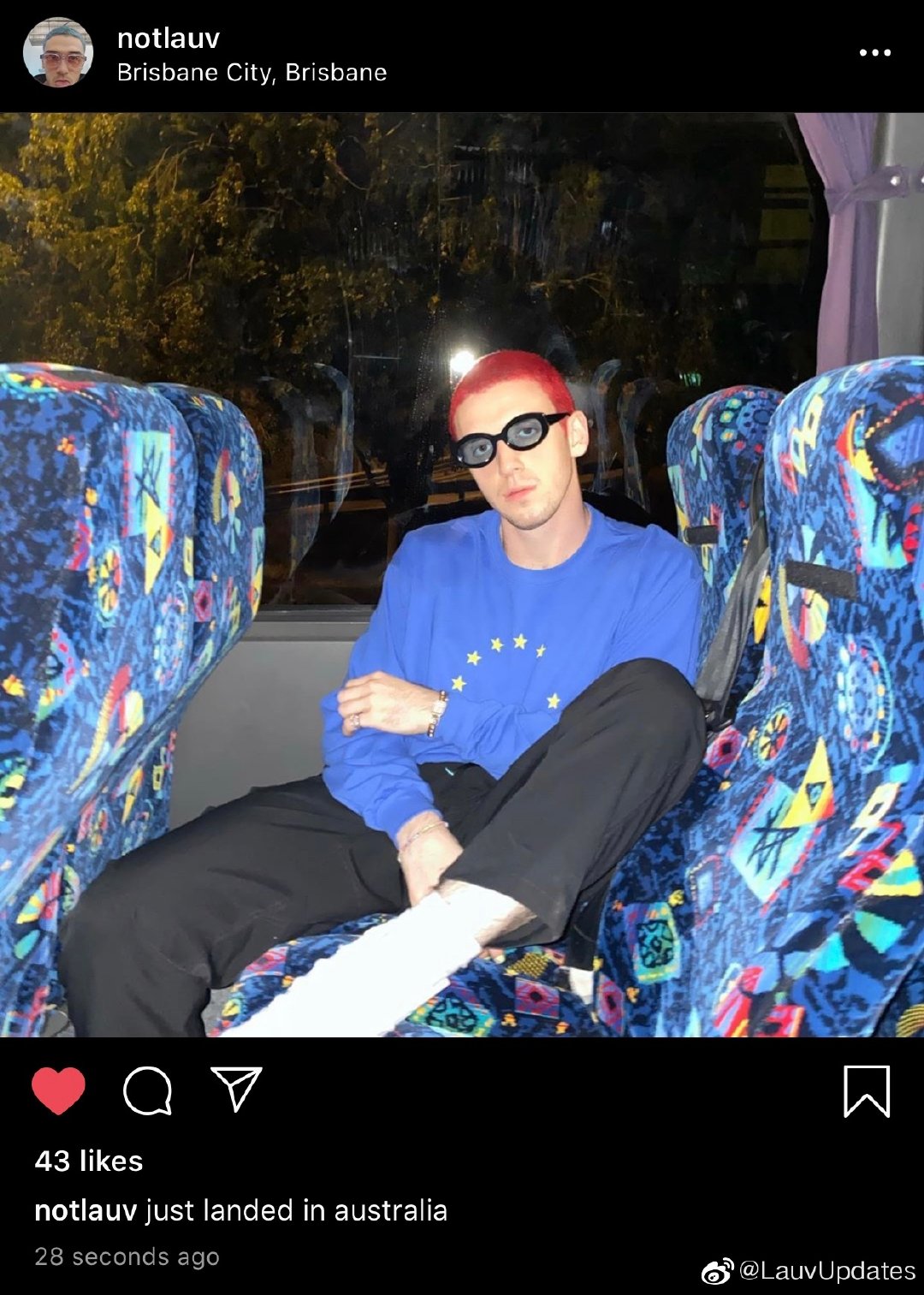Image resolution: width=924 pixels, height=1295 pixels.
Task: Open notlauv's profile picture
Action: pyautogui.click(x=58, y=53)
